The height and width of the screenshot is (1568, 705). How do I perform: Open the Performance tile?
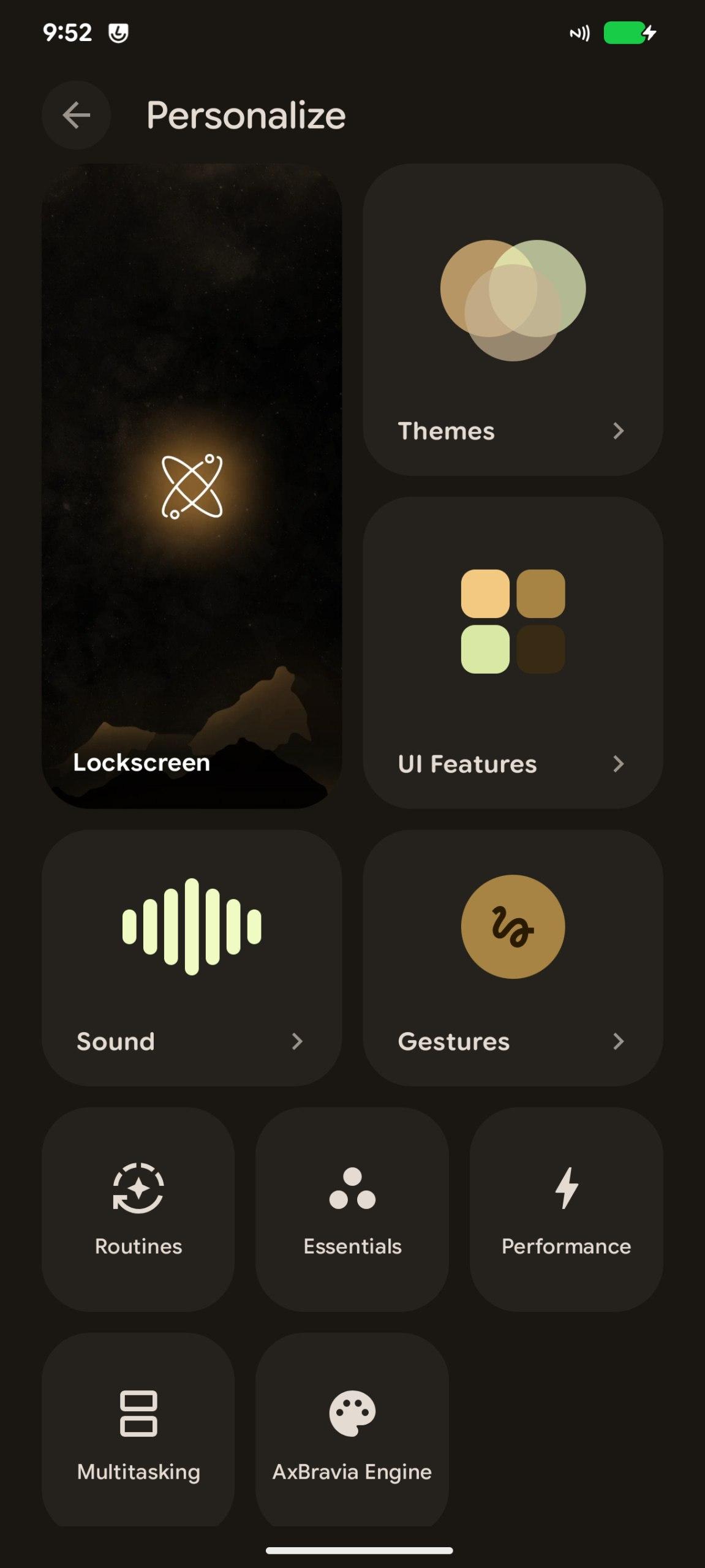[x=567, y=1209]
